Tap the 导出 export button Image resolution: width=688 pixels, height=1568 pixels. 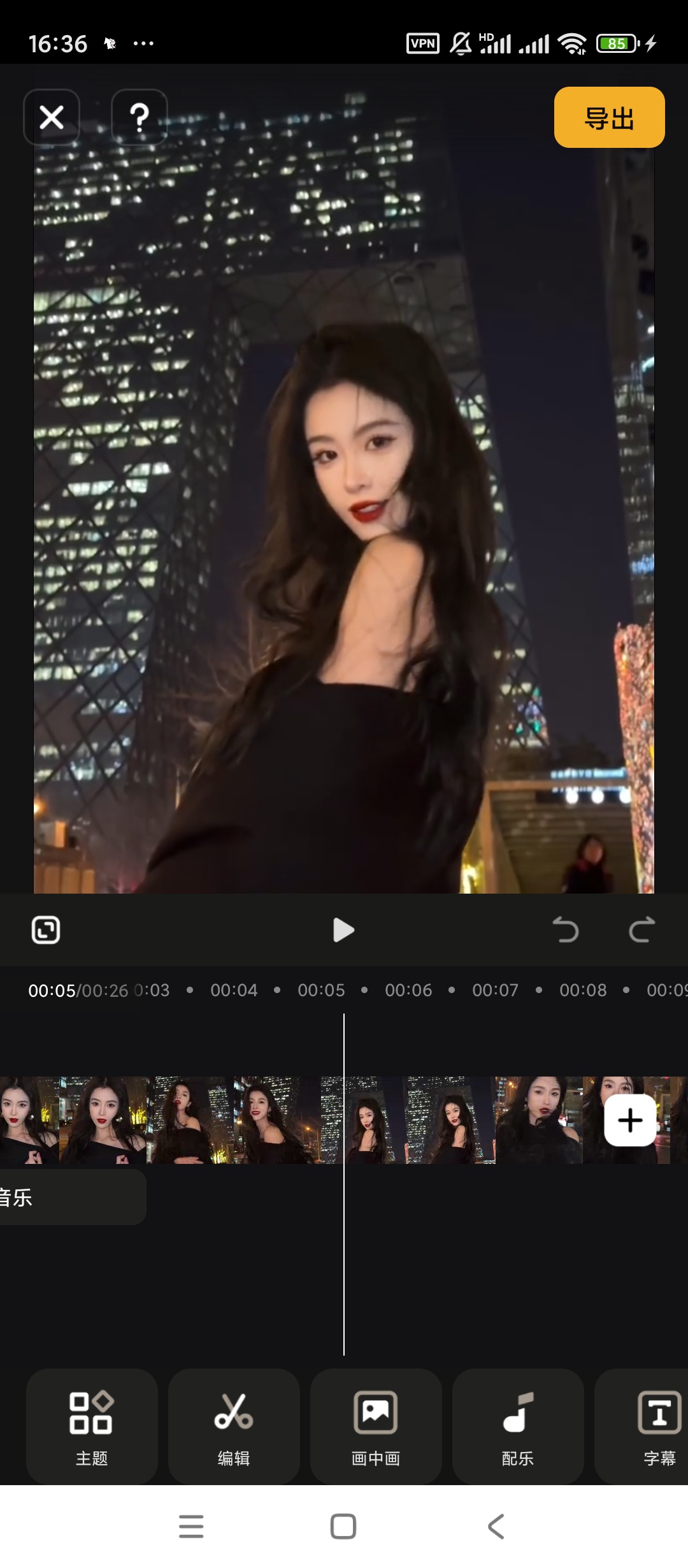(609, 118)
